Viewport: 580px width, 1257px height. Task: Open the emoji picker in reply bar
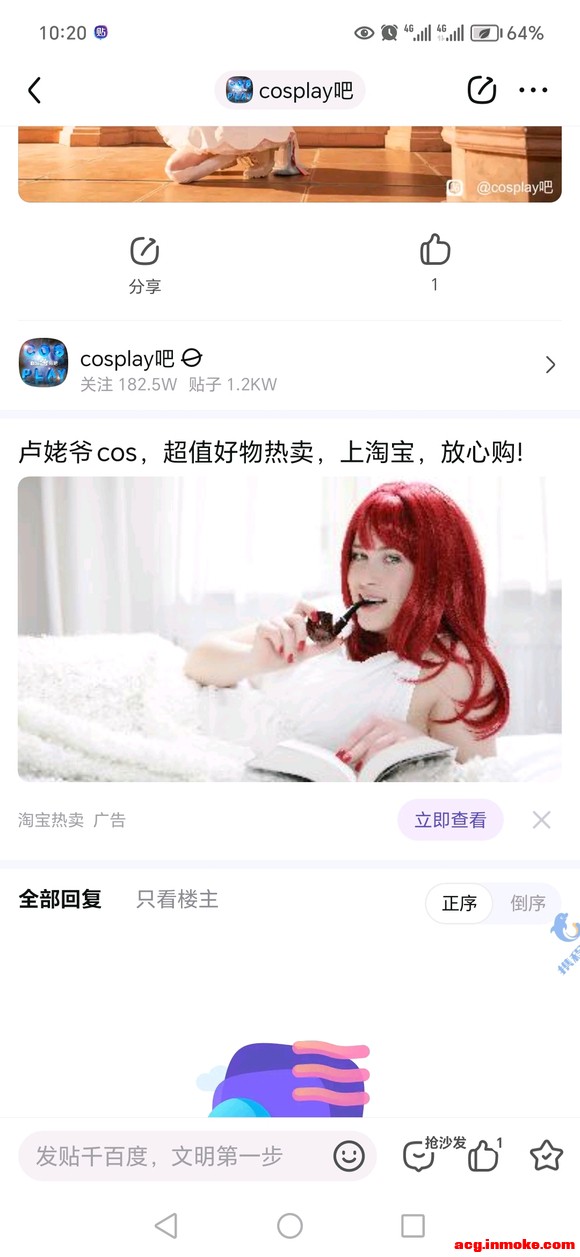(349, 1156)
